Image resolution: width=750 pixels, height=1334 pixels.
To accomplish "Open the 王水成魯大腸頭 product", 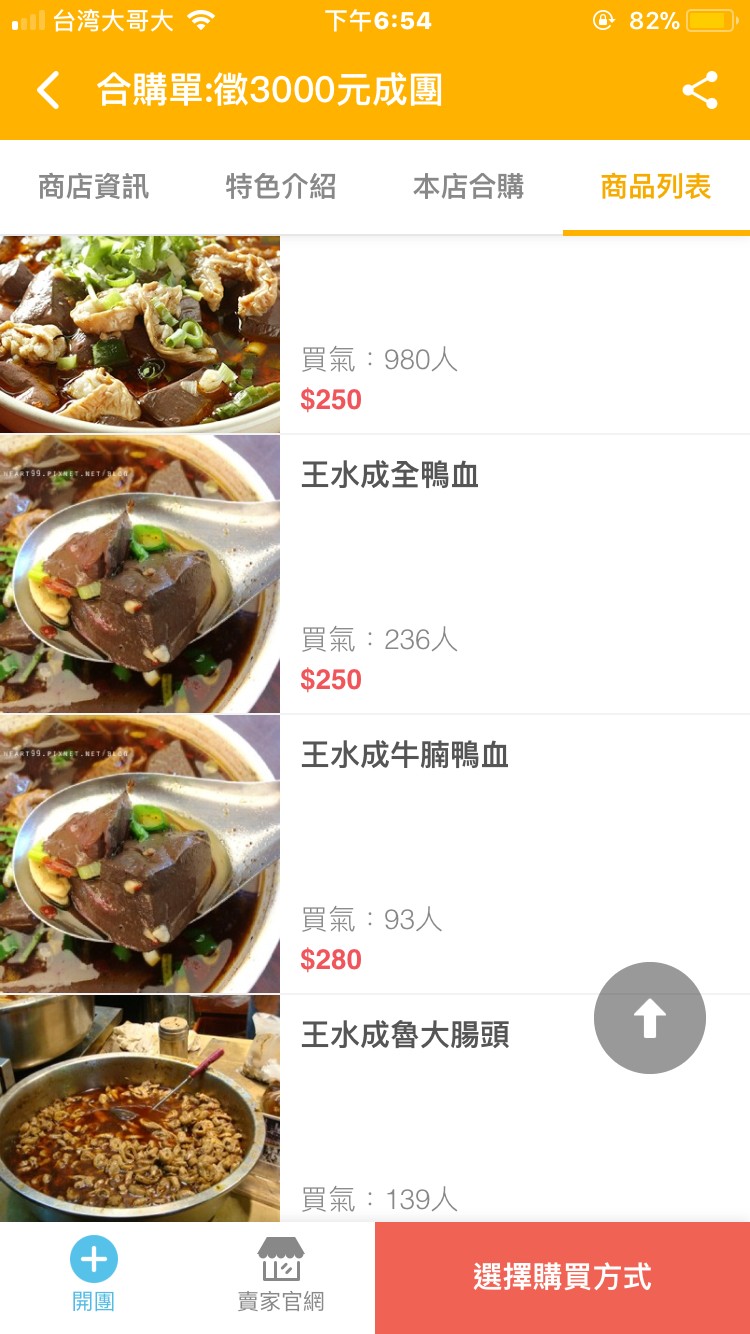I will [x=405, y=1035].
